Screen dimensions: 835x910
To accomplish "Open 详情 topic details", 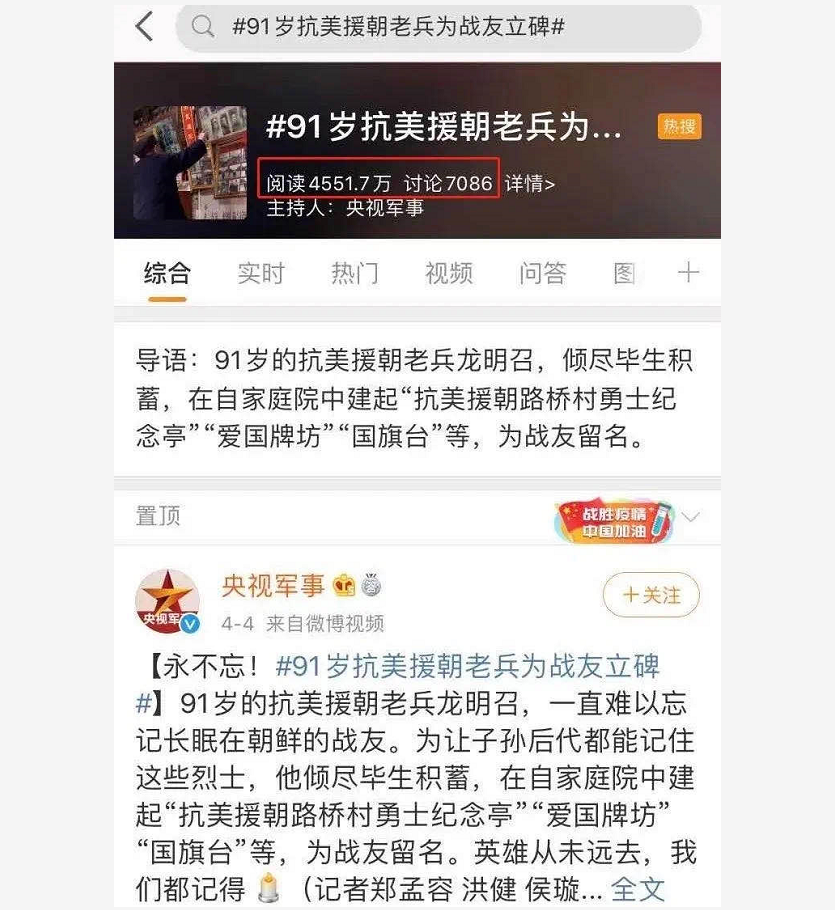I will [x=529, y=184].
